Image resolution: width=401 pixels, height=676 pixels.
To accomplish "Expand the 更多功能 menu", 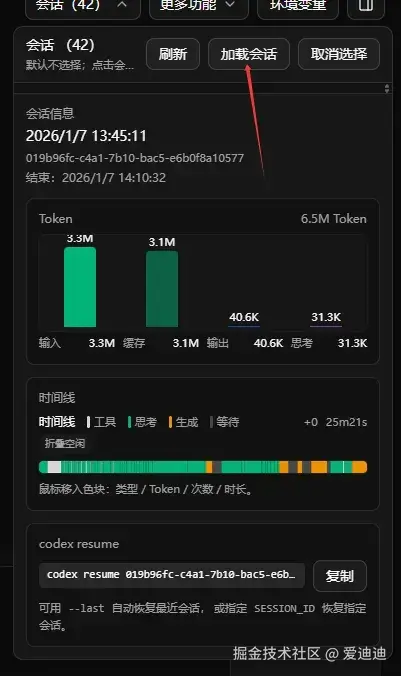I will pyautogui.click(x=199, y=6).
